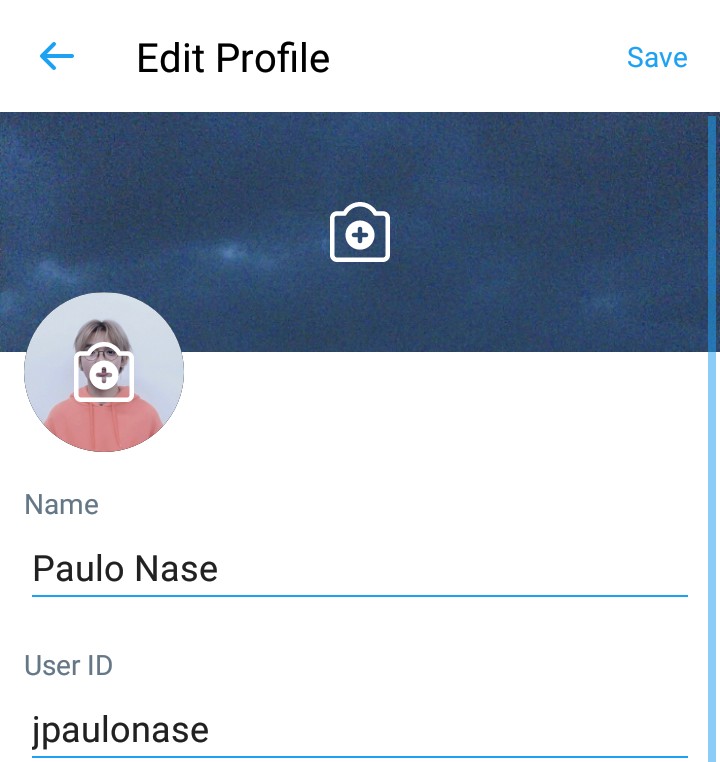Go back using the arrow icon
This screenshot has width=720, height=762.
pyautogui.click(x=57, y=57)
